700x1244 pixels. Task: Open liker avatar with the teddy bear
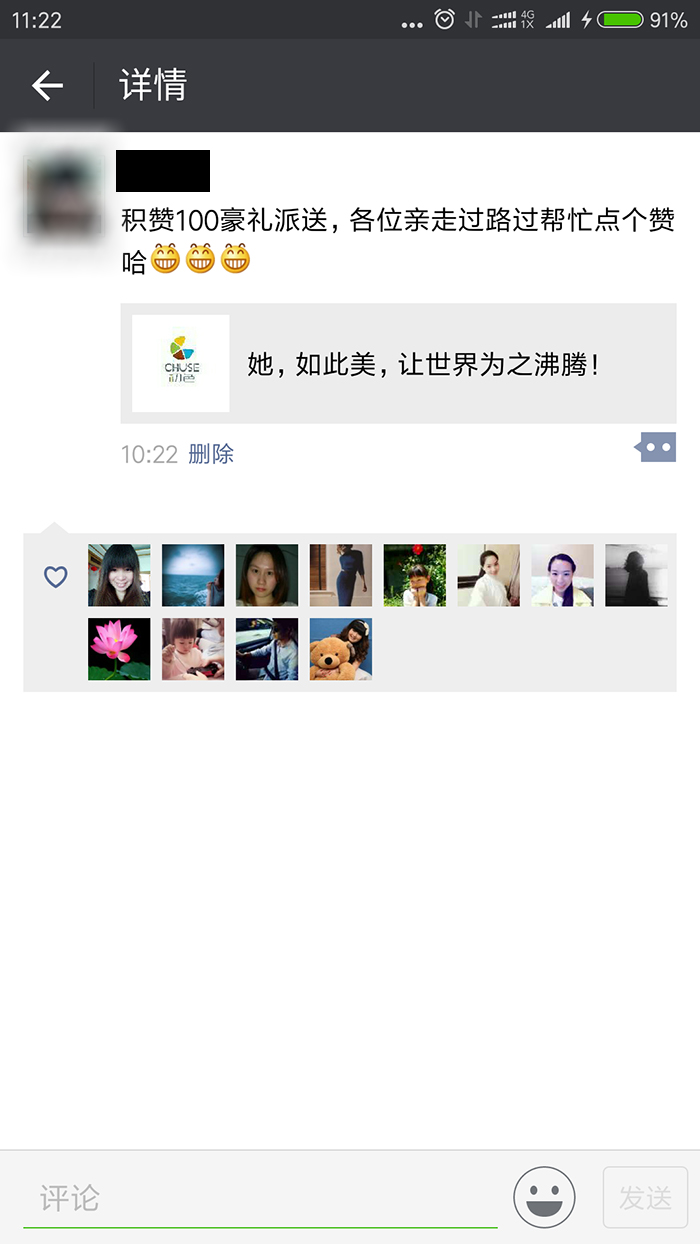pyautogui.click(x=341, y=649)
